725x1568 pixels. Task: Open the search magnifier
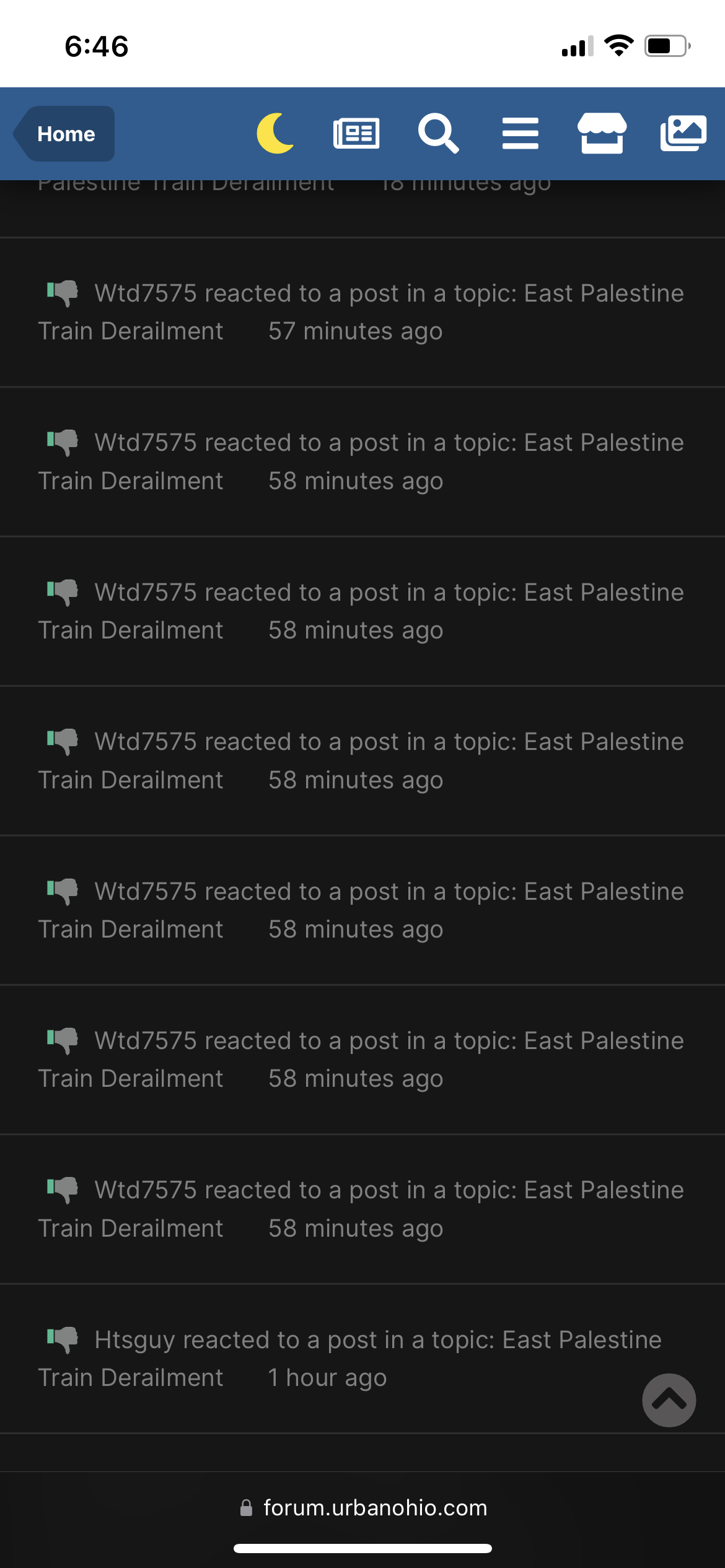438,133
